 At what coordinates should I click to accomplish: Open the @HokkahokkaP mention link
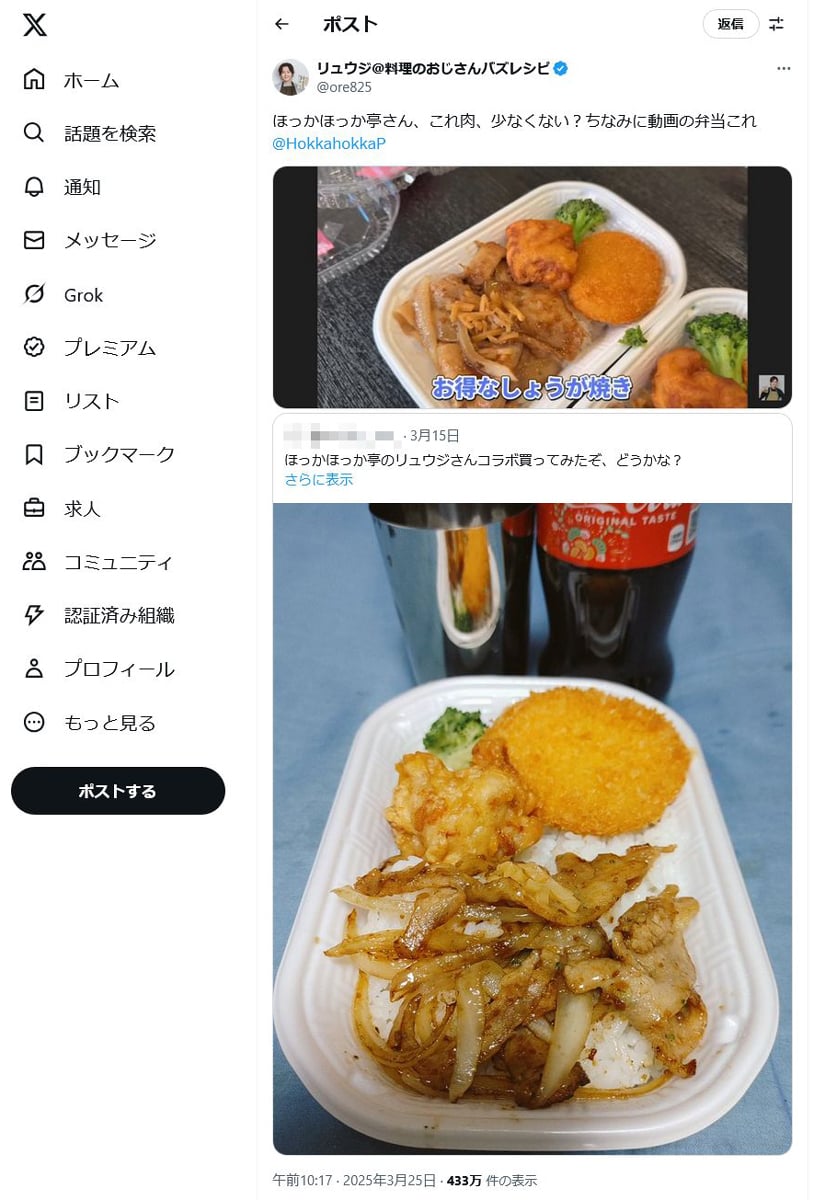(329, 143)
